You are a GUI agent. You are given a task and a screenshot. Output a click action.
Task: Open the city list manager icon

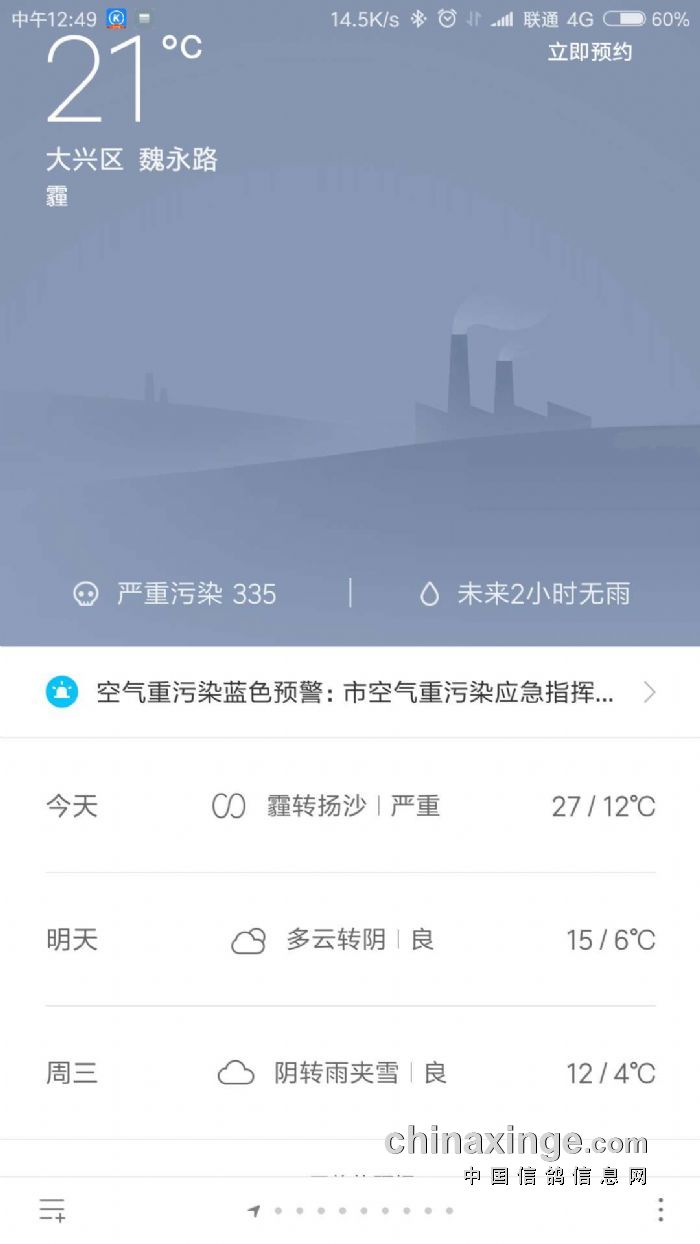point(52,1210)
